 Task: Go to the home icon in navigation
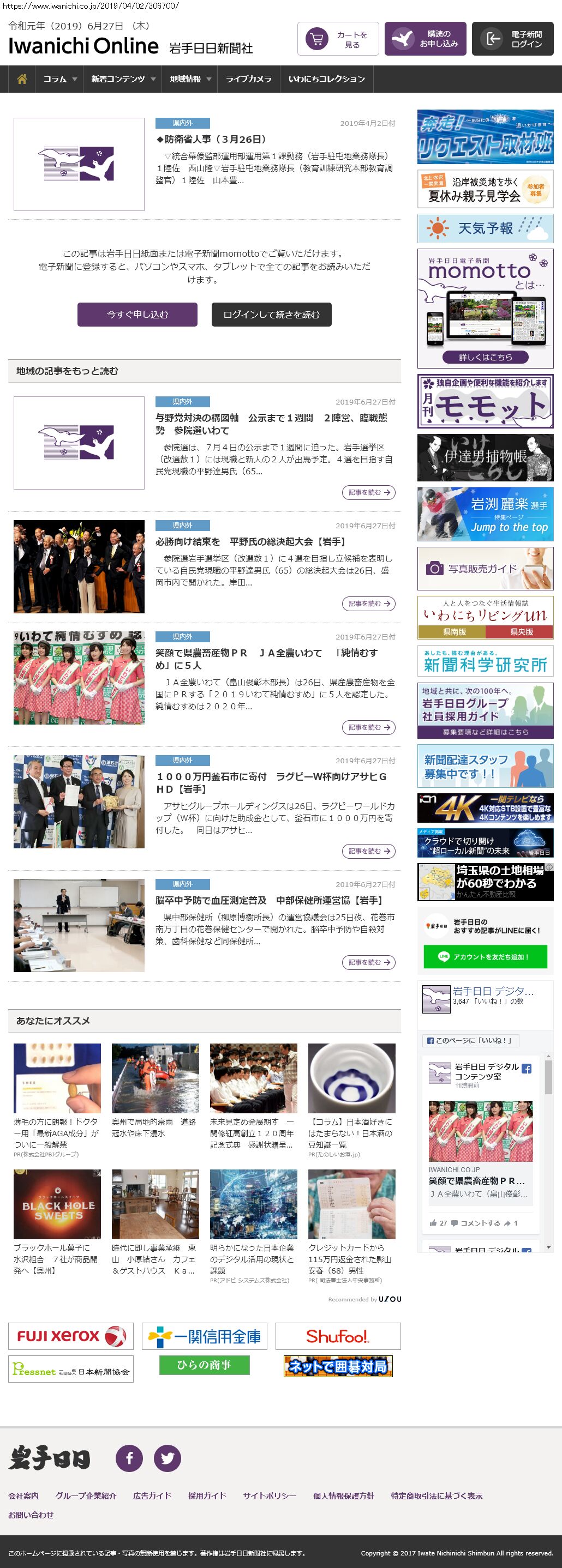[22, 79]
